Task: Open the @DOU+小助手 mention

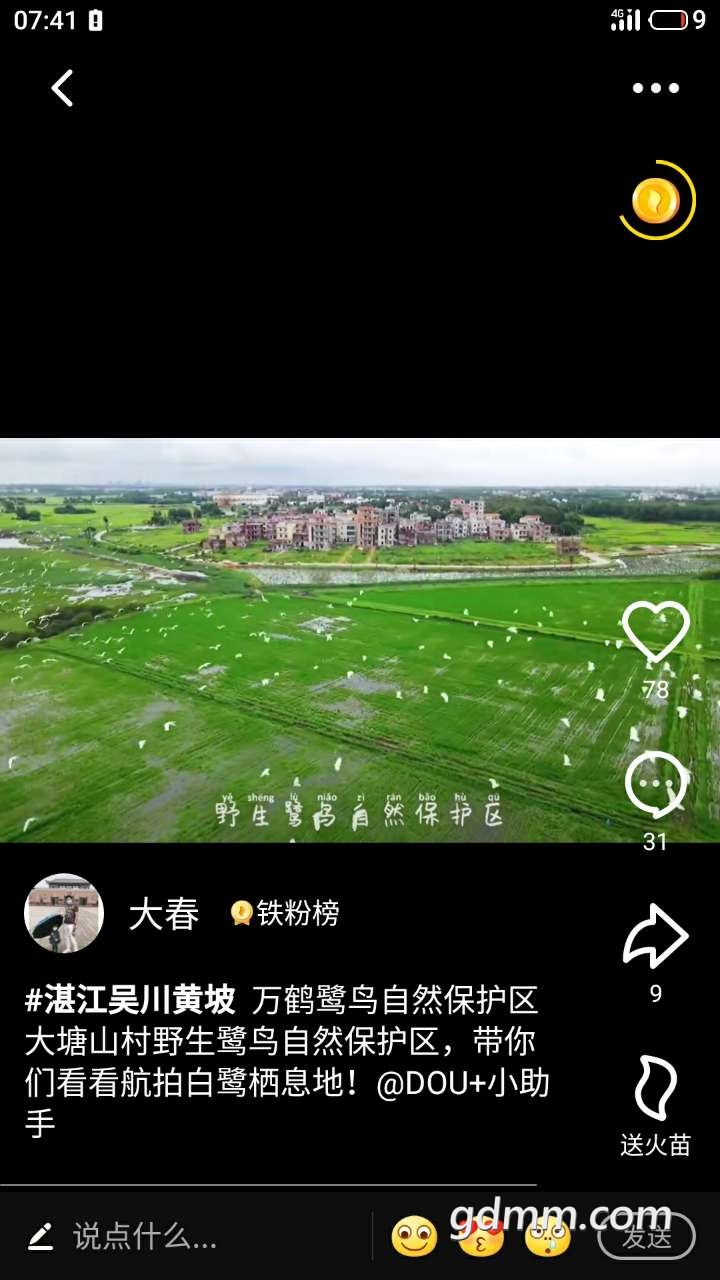Action: coord(462,1084)
